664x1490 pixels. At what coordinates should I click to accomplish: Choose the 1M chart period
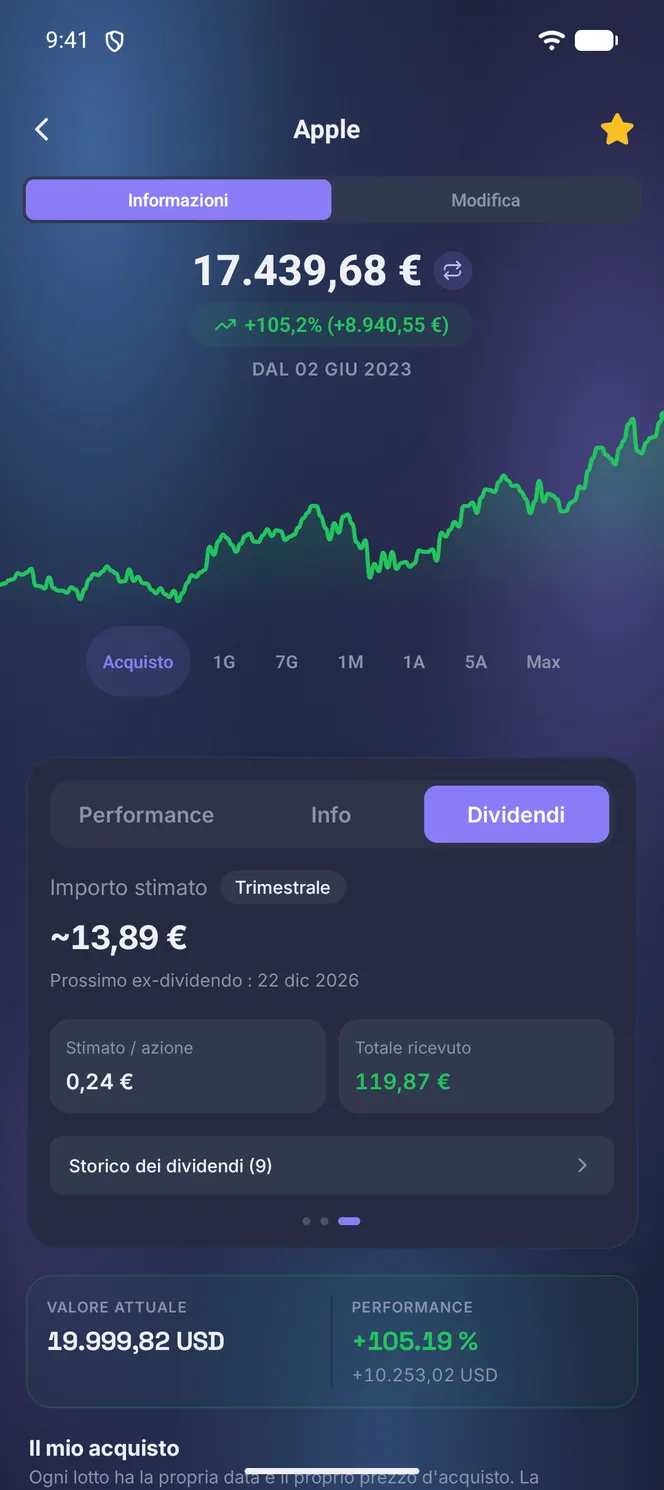[x=350, y=662]
